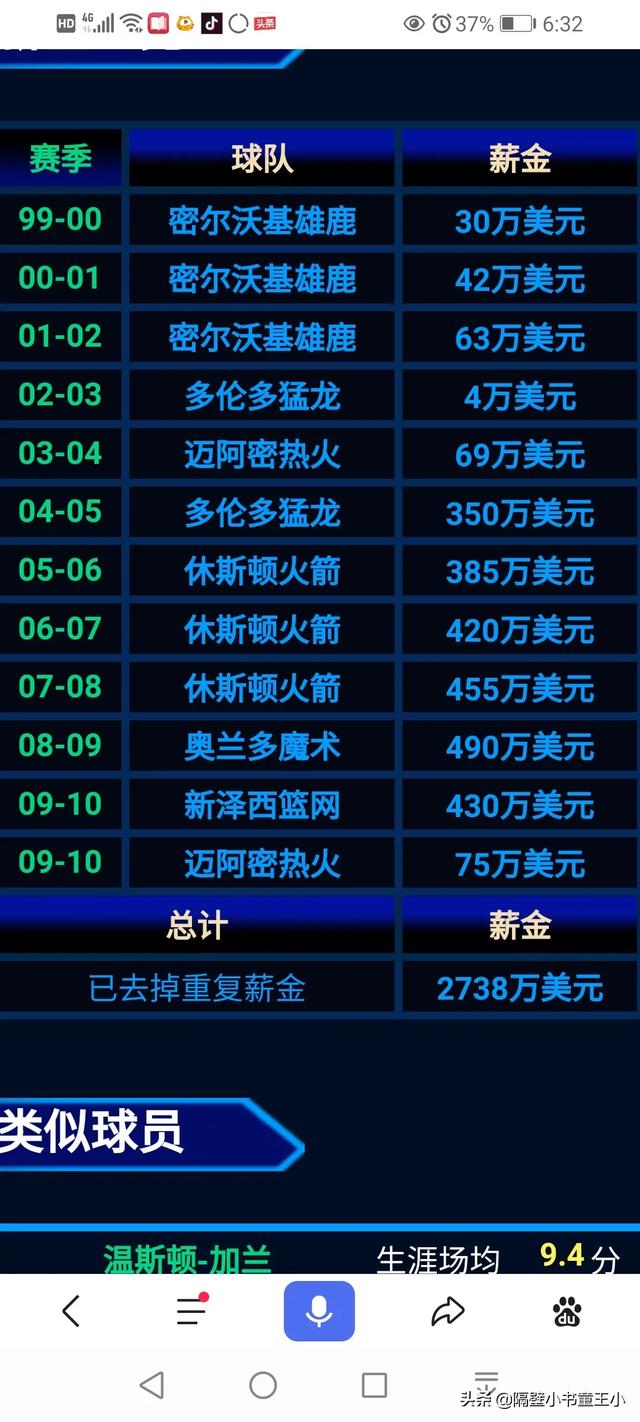Go back using the browser back arrow
The height and width of the screenshot is (1422, 640).
(x=71, y=1311)
